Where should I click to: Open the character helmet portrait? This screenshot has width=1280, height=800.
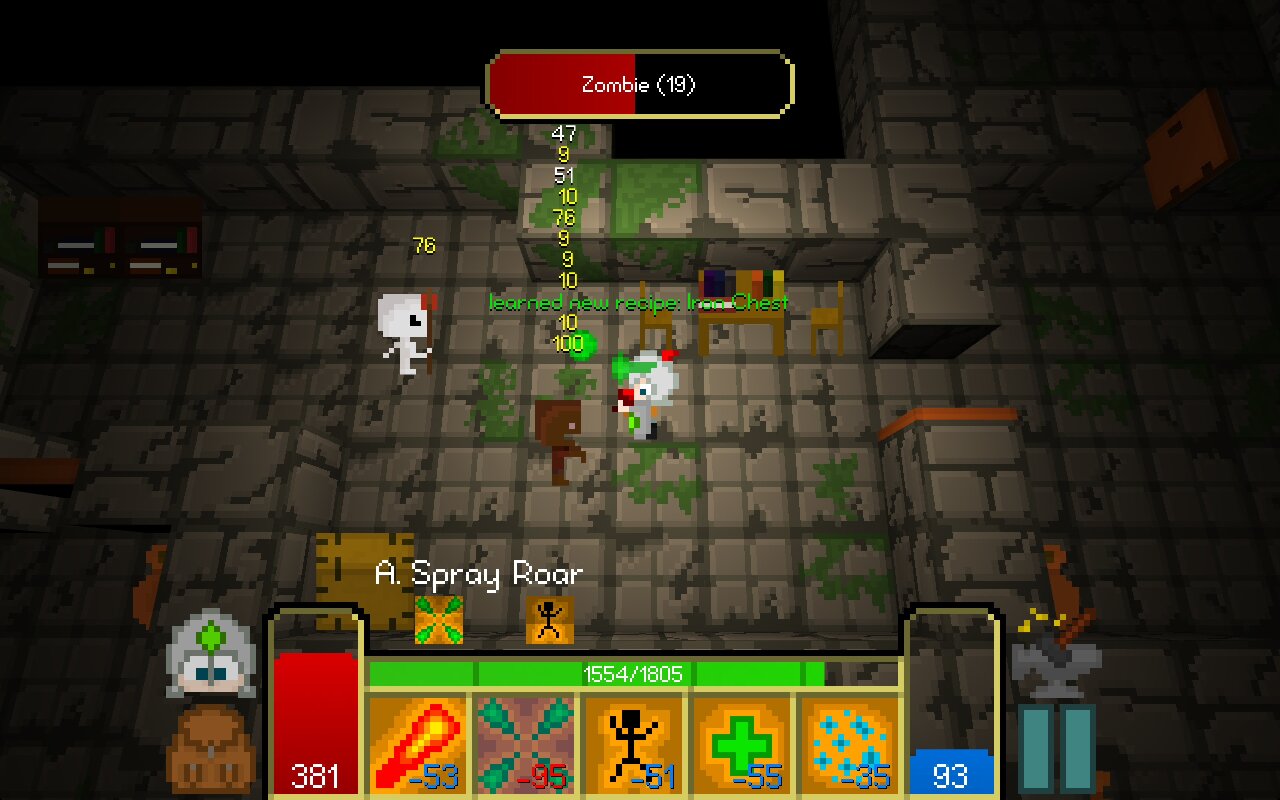[211, 653]
